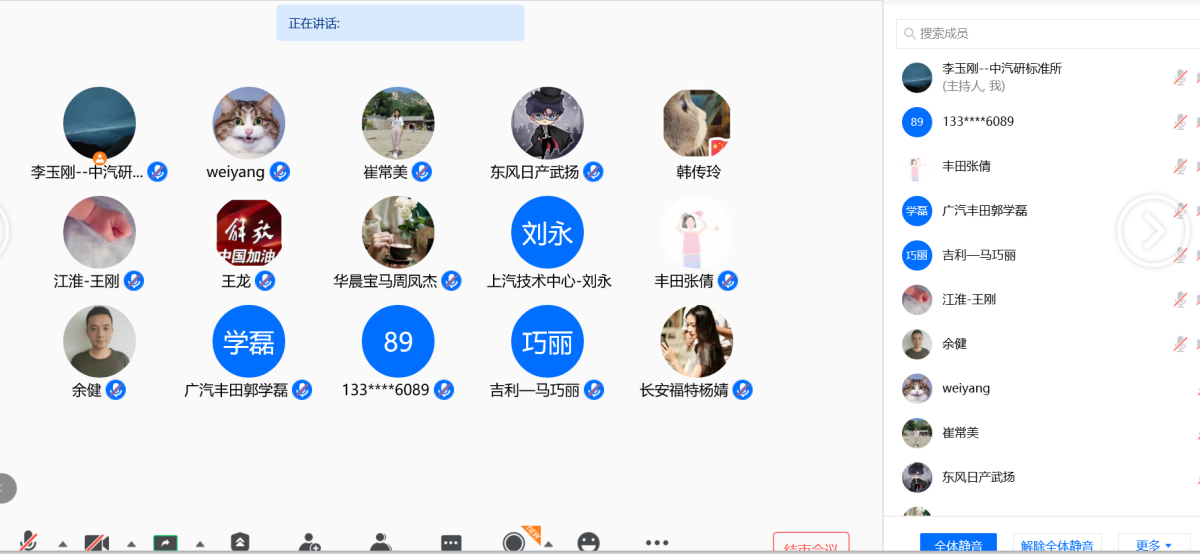Open the more options ellipsis menu
Screen dimensions: 1200x554
pyautogui.click(x=657, y=542)
